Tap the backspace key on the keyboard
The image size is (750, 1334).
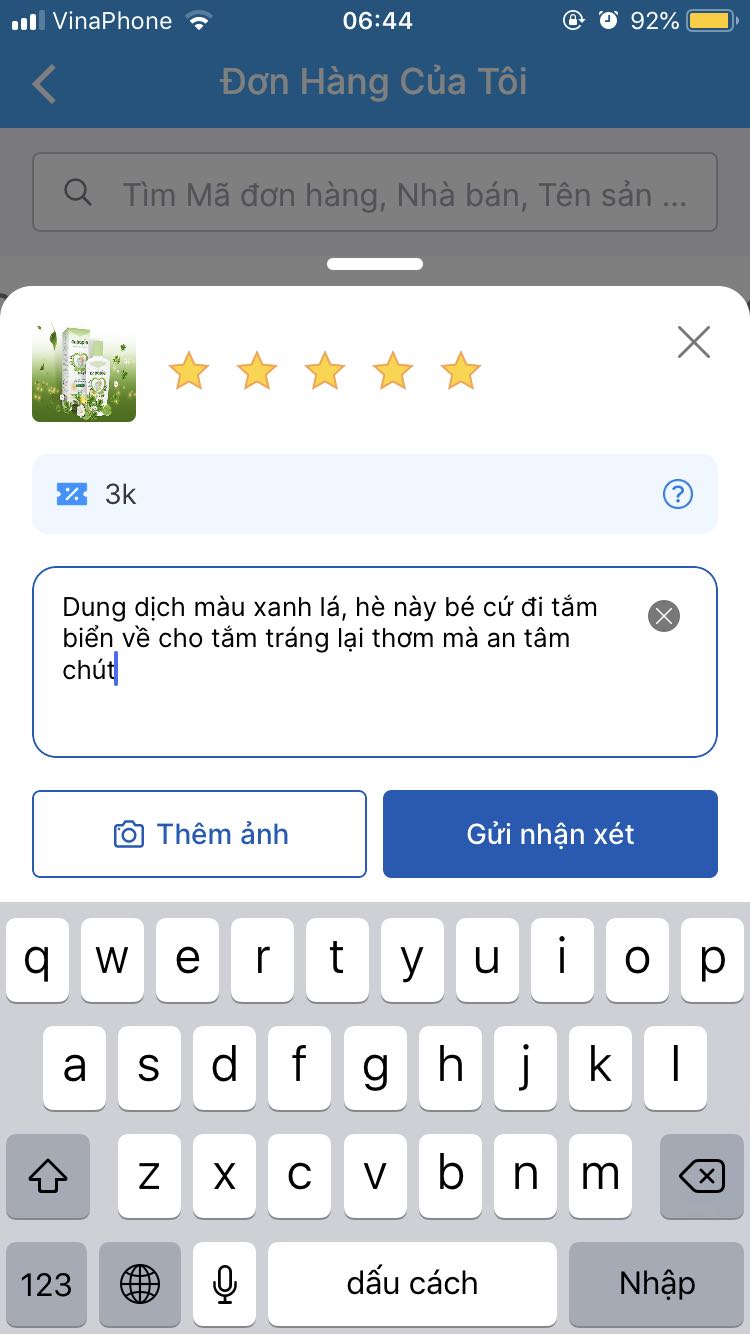point(701,1177)
